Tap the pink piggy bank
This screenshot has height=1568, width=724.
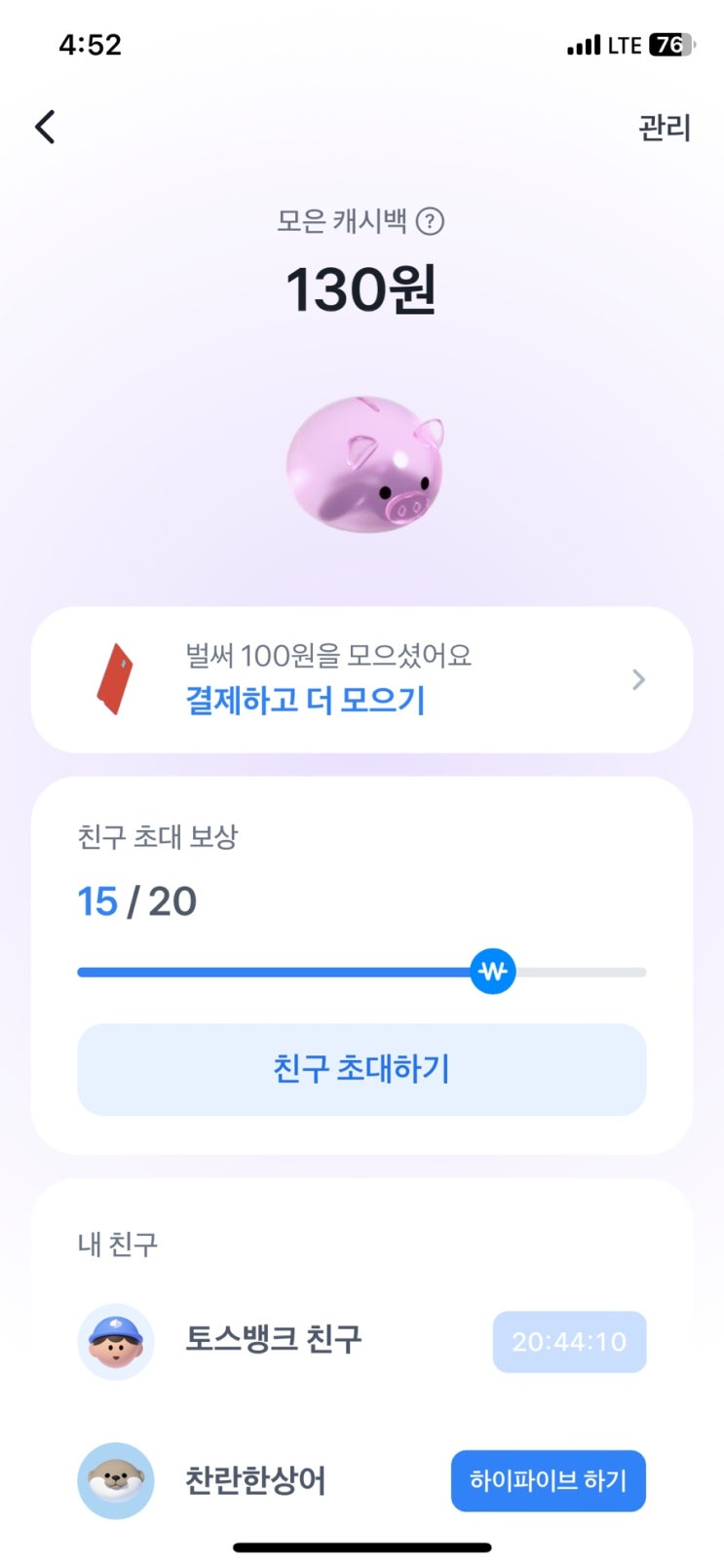pyautogui.click(x=364, y=465)
